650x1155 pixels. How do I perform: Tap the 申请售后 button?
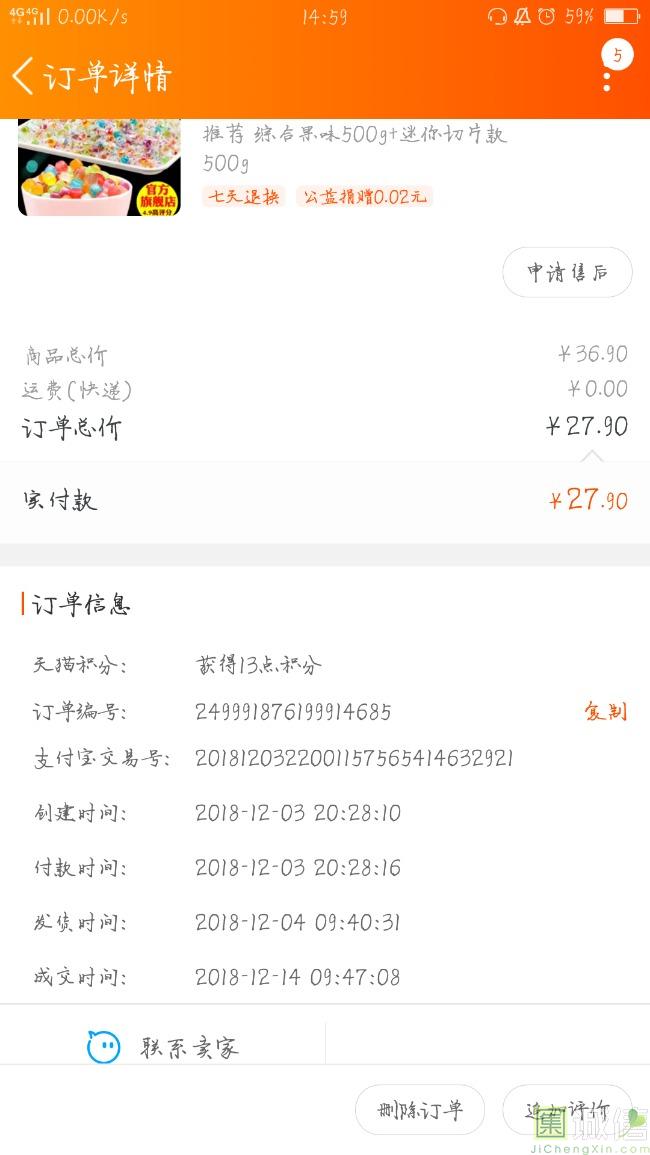pos(567,272)
